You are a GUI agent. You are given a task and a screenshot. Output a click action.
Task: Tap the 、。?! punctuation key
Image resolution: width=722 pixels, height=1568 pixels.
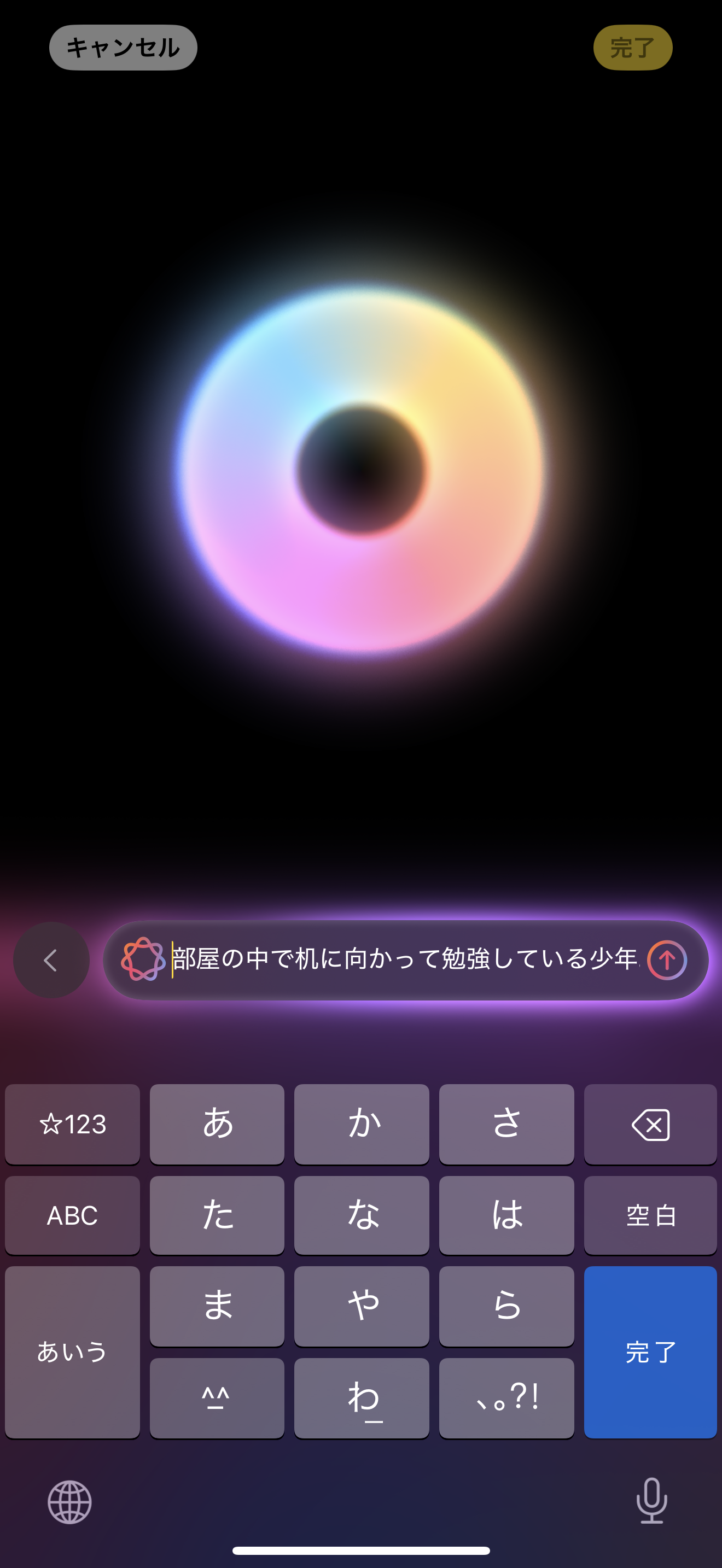point(506,1397)
